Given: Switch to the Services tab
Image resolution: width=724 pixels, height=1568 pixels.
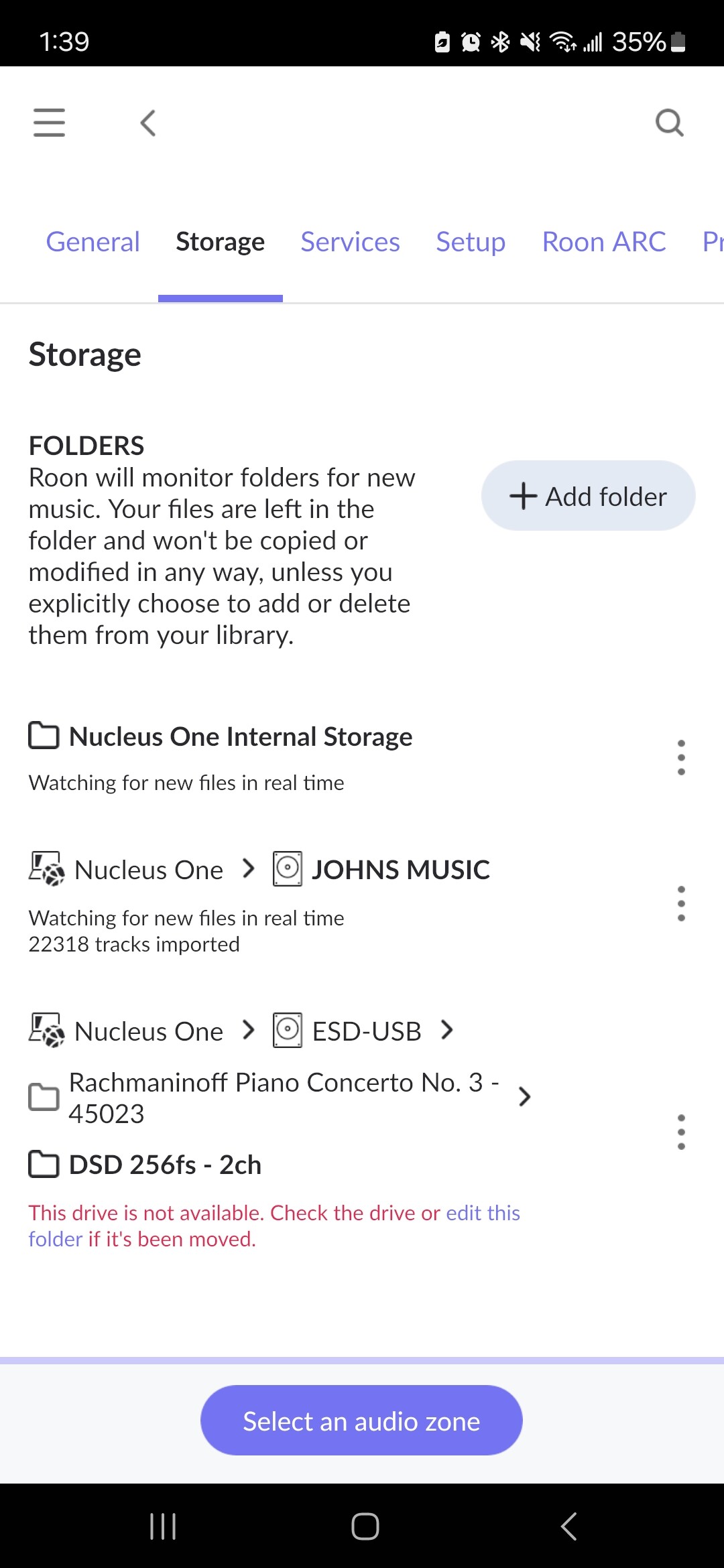Looking at the screenshot, I should (350, 242).
